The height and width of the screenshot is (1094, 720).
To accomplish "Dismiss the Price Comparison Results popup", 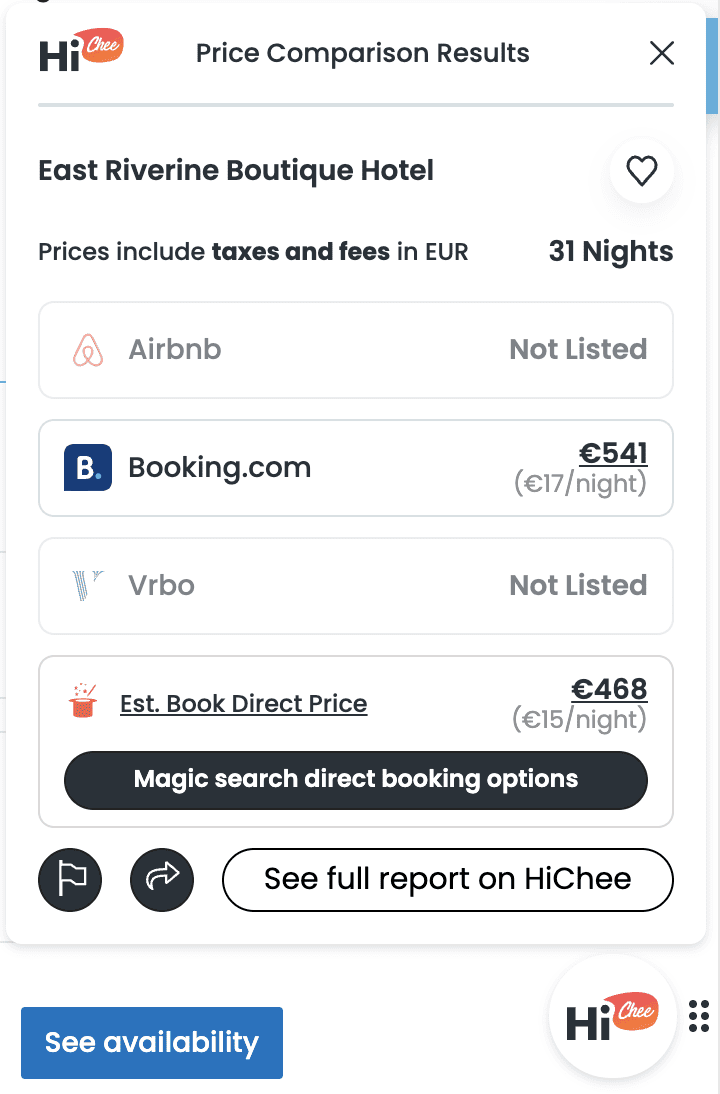I will [x=662, y=53].
